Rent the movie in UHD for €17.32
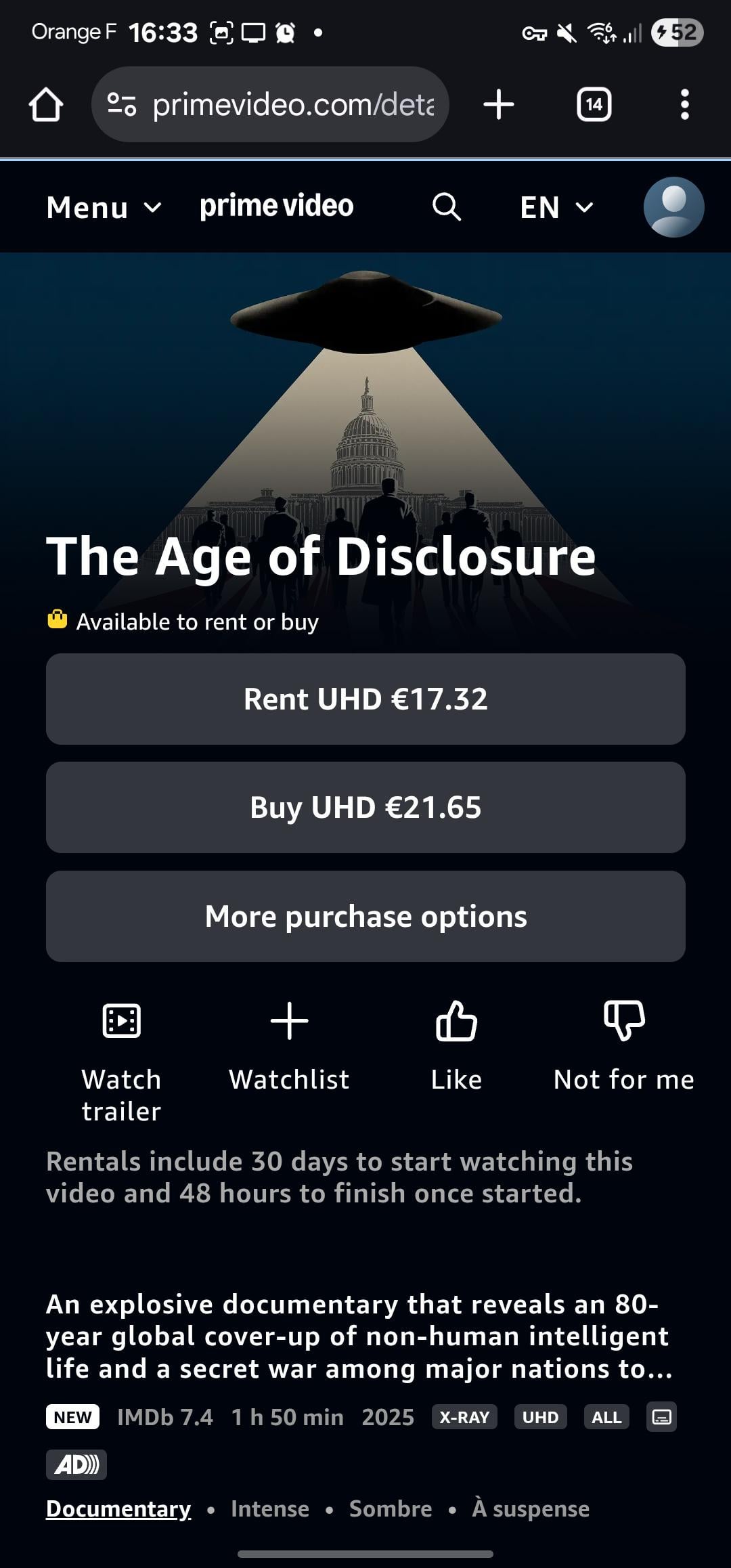The height and width of the screenshot is (1568, 731). coord(365,699)
